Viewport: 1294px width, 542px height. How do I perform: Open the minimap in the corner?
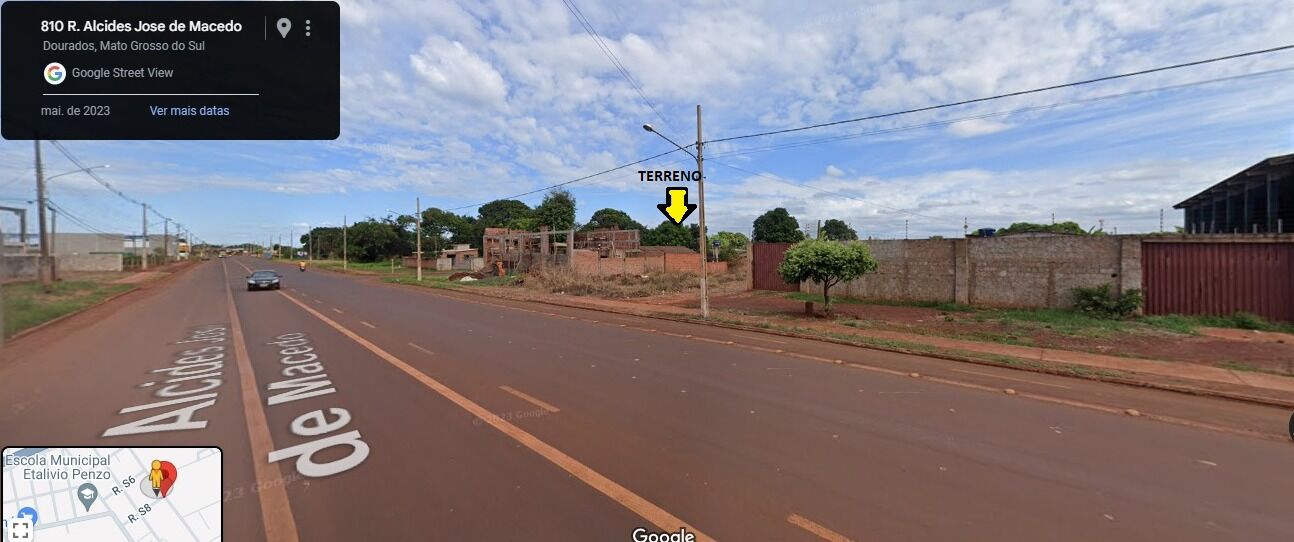coord(112,494)
